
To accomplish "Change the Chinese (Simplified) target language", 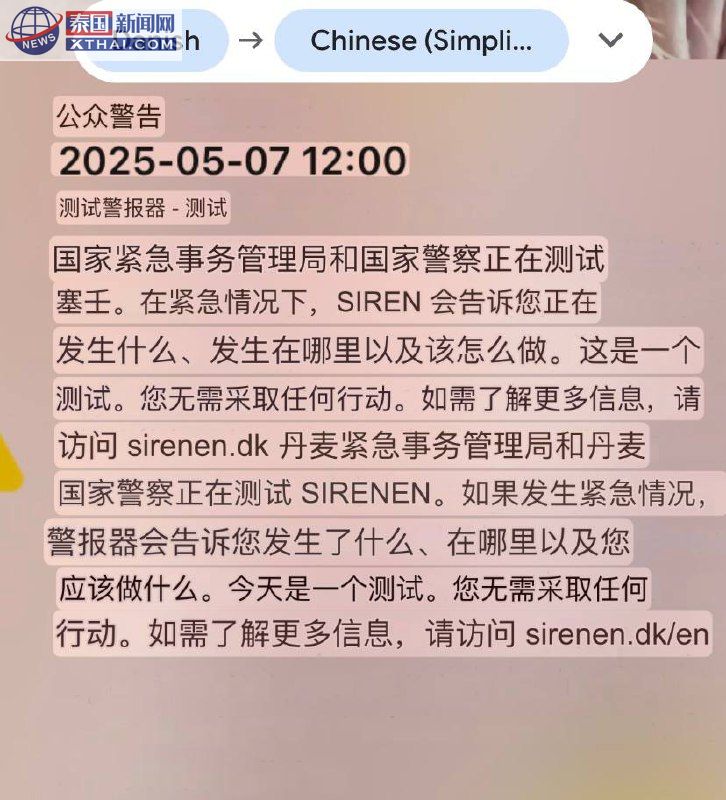I will click(421, 41).
